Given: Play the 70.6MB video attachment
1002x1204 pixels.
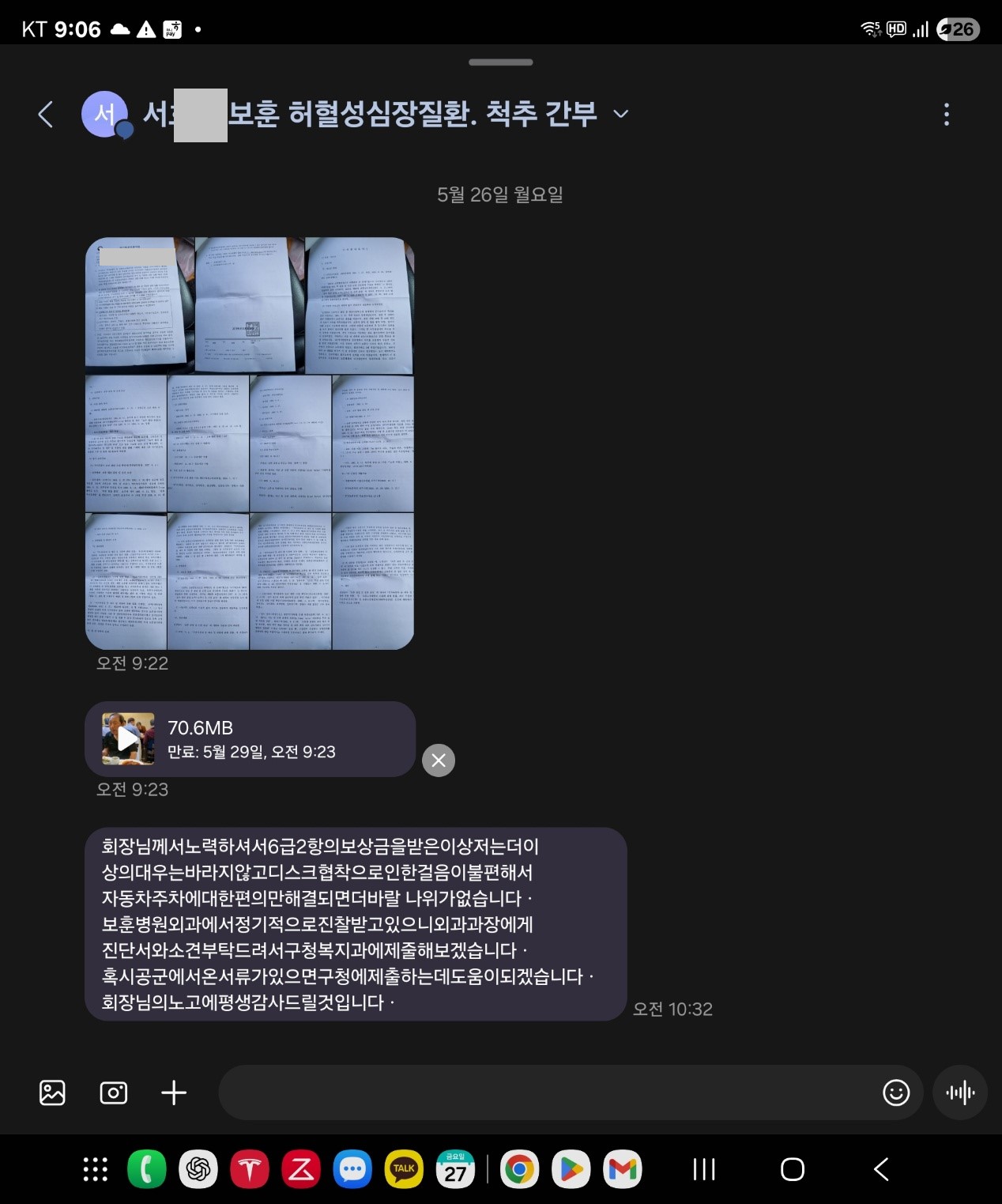Looking at the screenshot, I should pyautogui.click(x=128, y=739).
